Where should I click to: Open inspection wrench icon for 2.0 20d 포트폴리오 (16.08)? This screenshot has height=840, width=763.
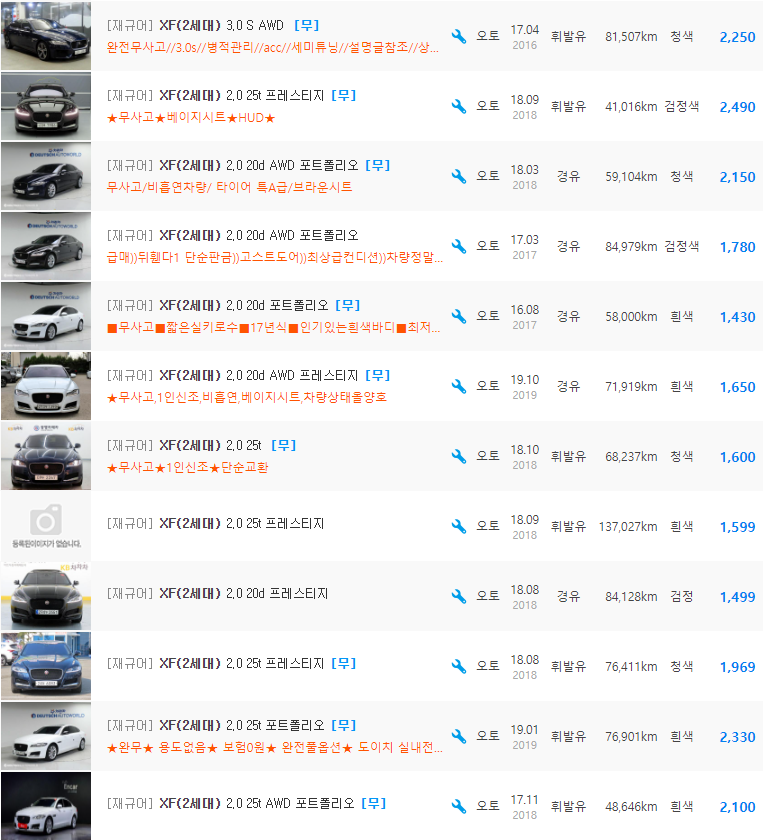click(458, 316)
